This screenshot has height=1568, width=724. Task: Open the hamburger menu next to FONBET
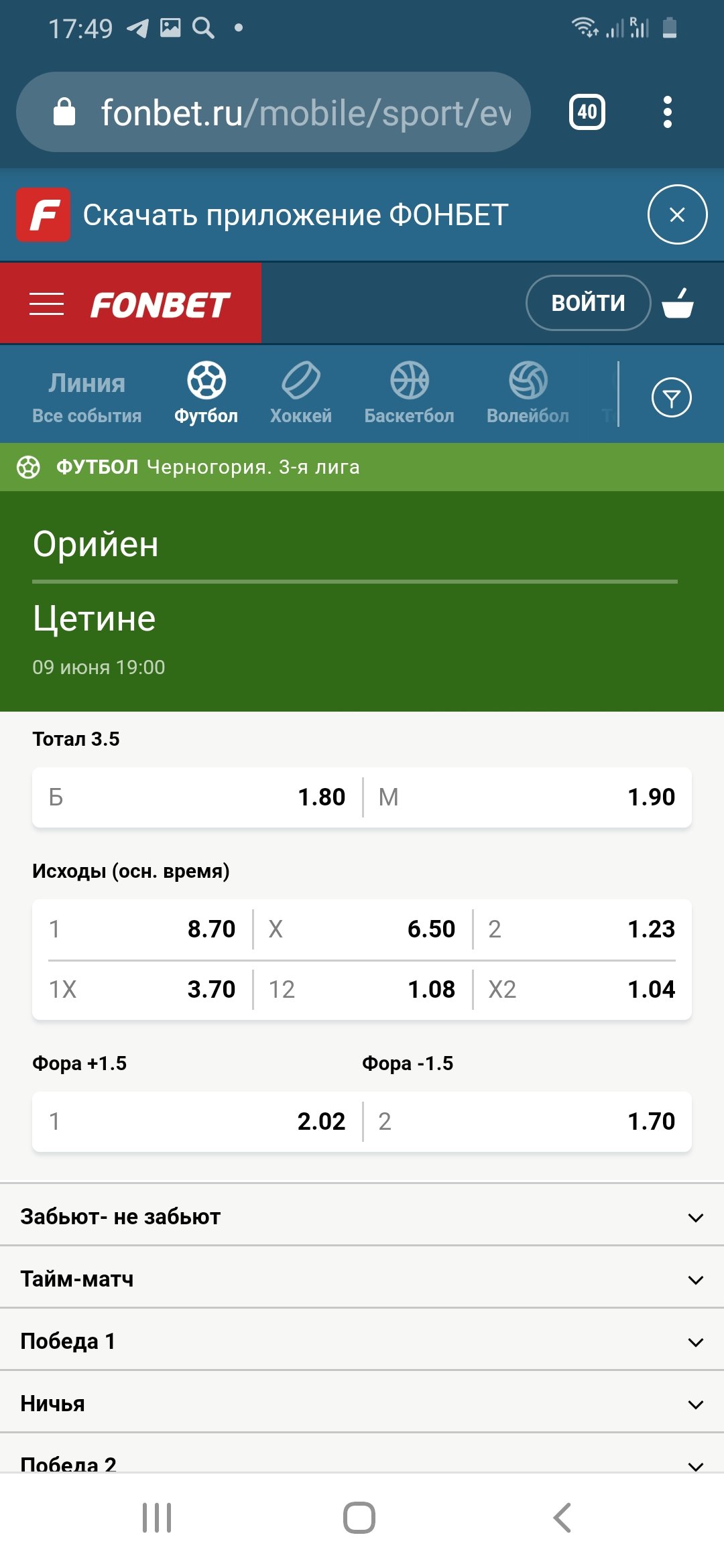coord(47,304)
